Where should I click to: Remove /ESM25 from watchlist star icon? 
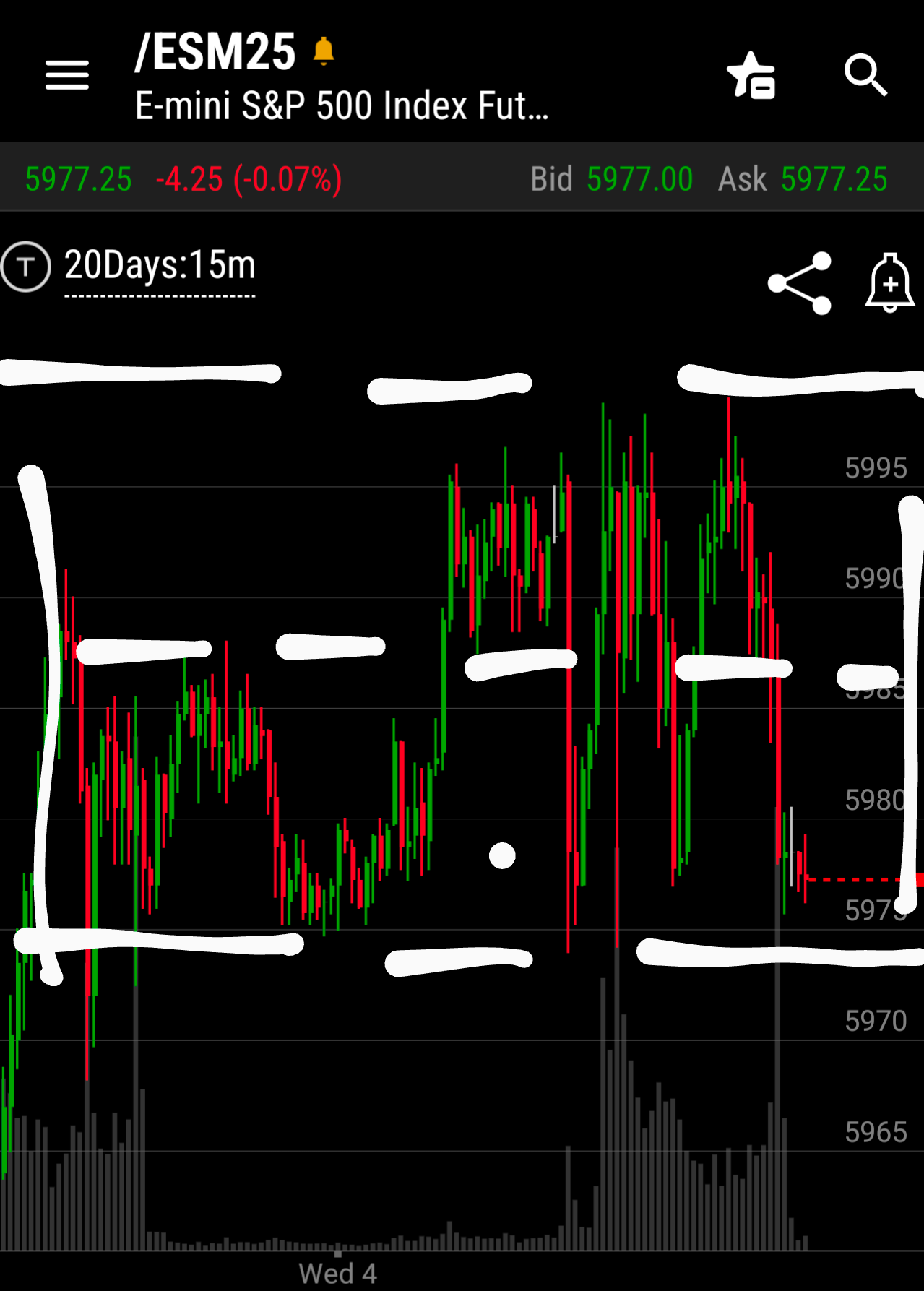coord(752,76)
